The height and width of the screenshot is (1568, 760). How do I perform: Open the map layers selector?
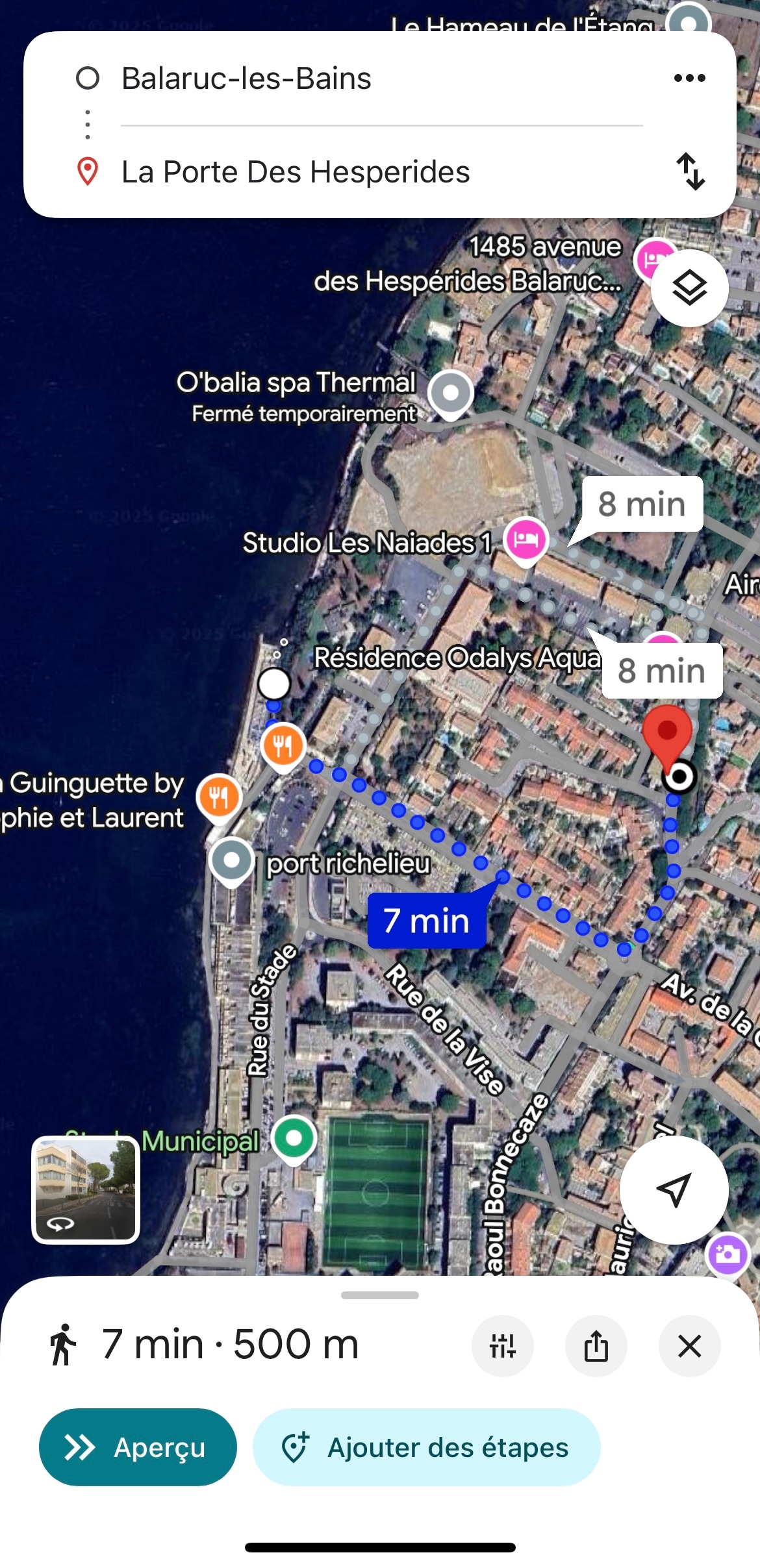click(x=689, y=288)
